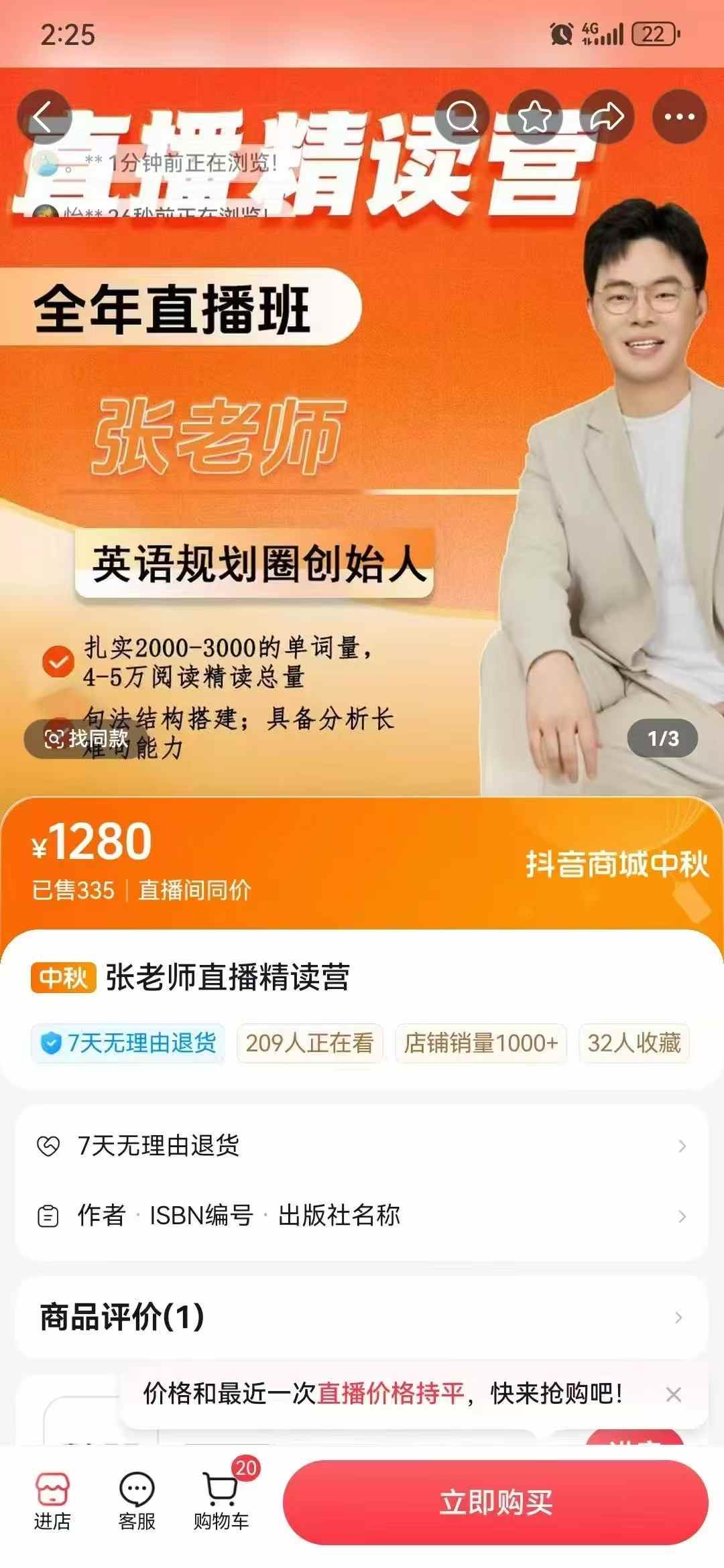Share this product page
Image resolution: width=724 pixels, height=1568 pixels.
[607, 117]
